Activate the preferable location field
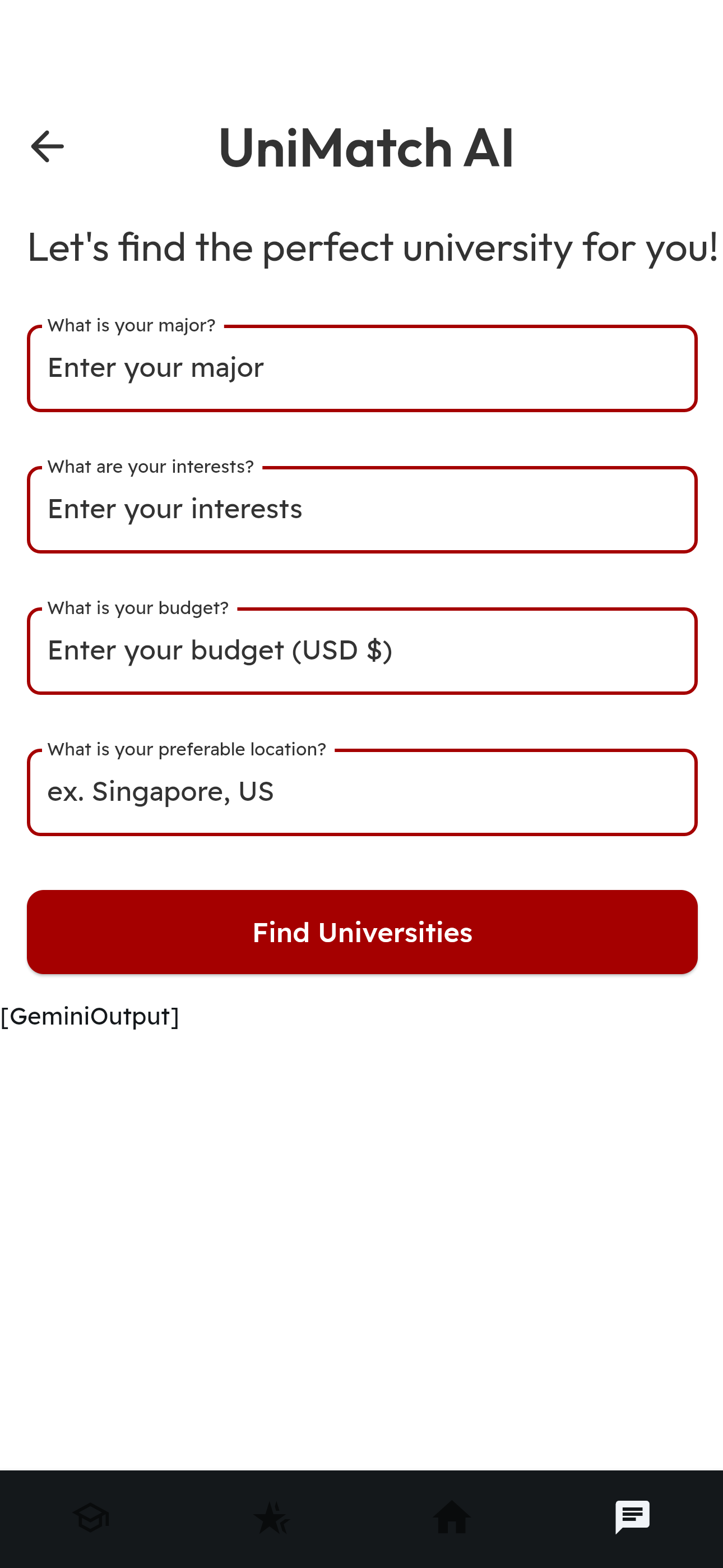Screen dimensions: 723x1568 coord(361,792)
